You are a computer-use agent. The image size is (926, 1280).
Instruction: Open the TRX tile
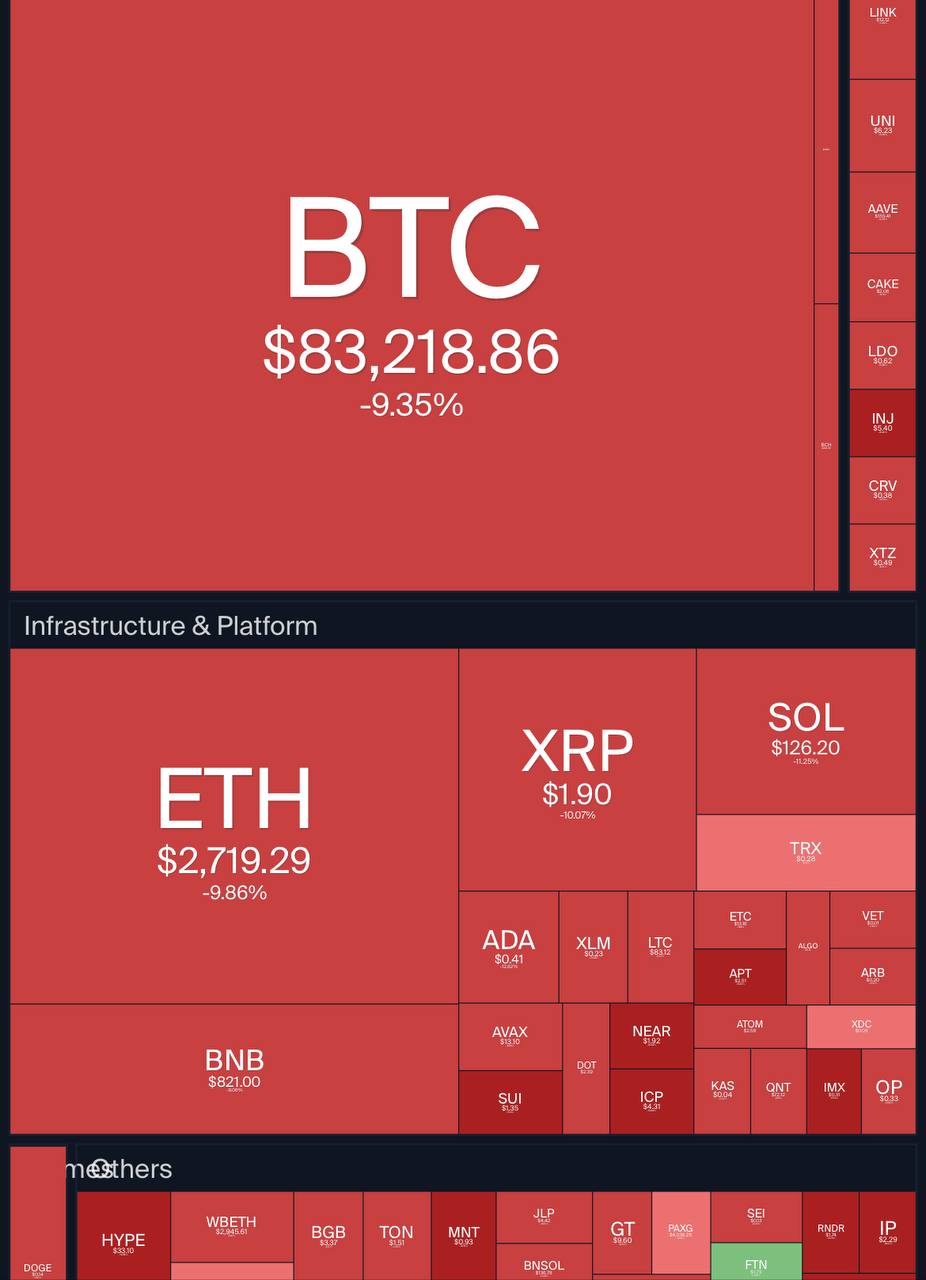(805, 852)
